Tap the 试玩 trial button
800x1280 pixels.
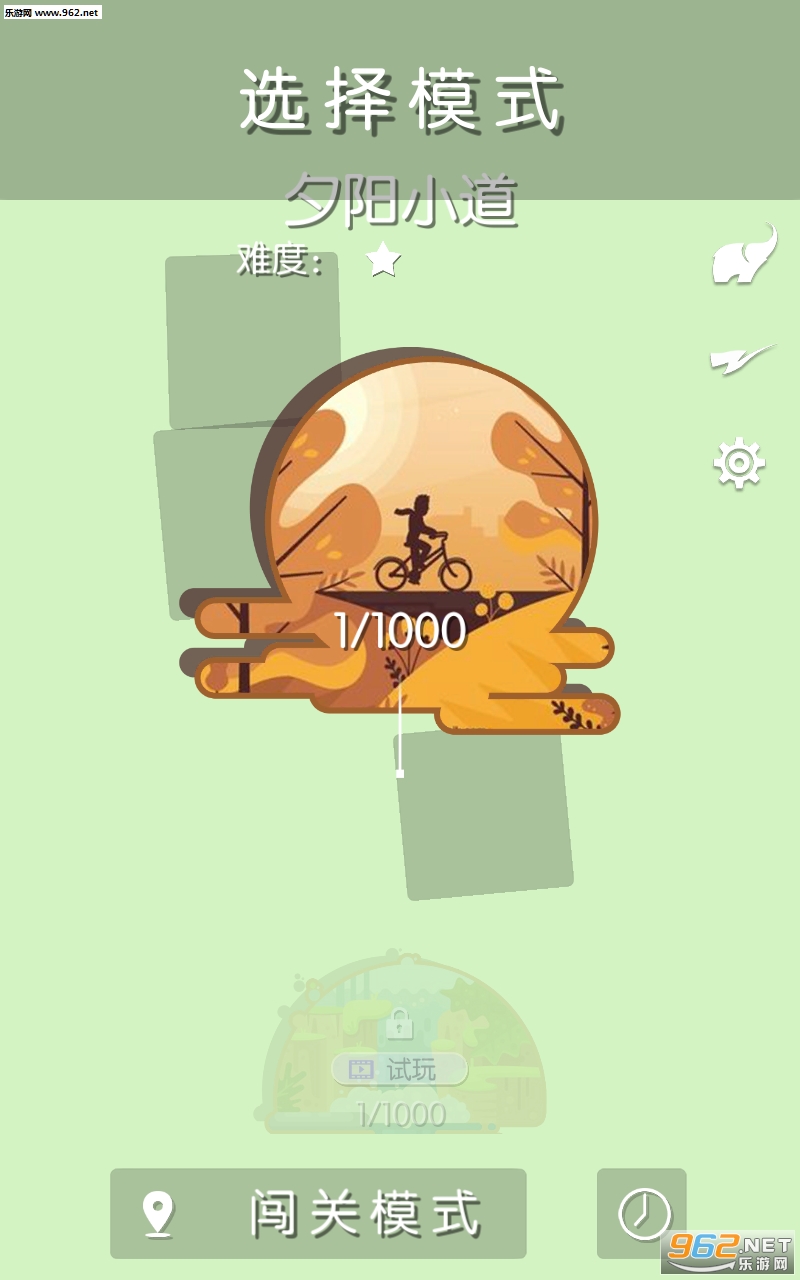point(399,1069)
